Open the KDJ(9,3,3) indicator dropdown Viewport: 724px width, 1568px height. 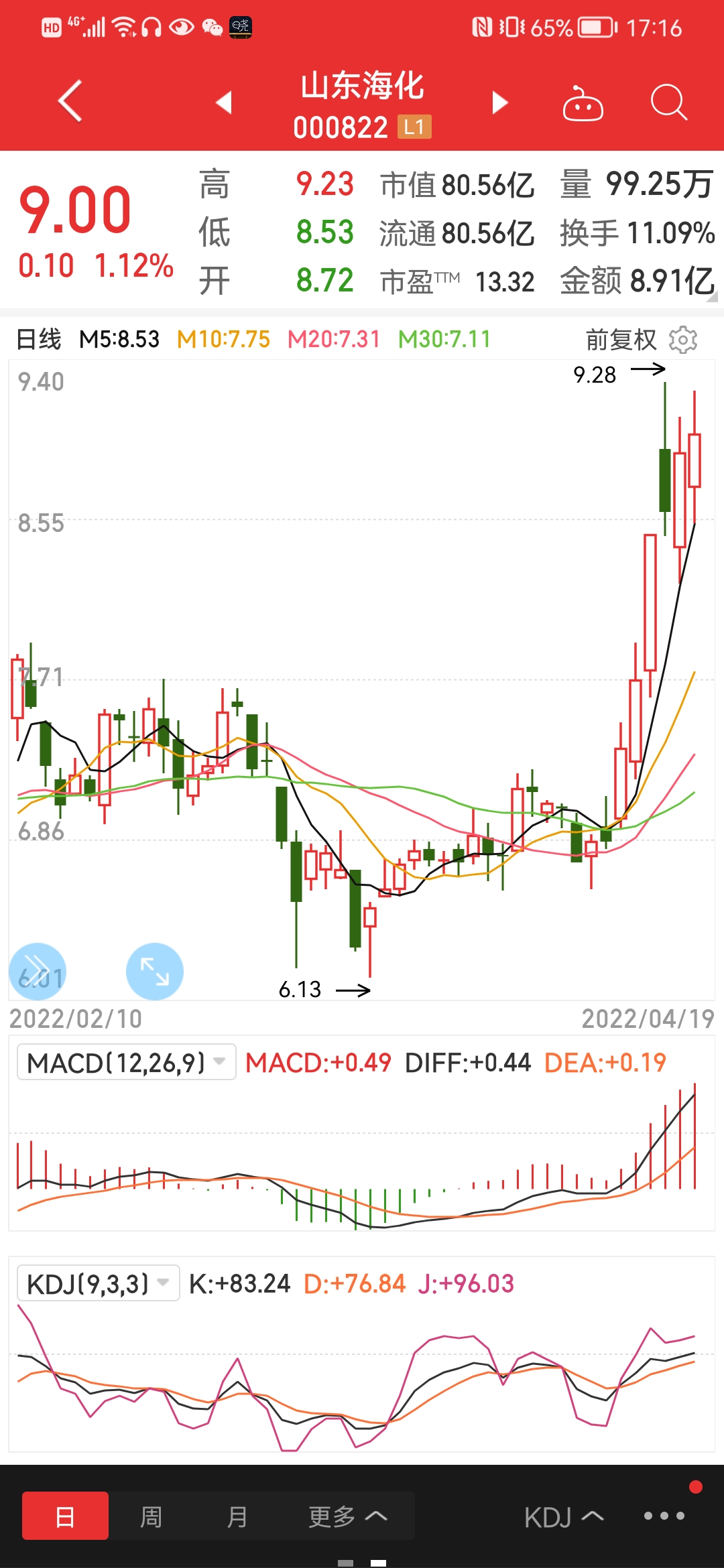click(99, 1283)
